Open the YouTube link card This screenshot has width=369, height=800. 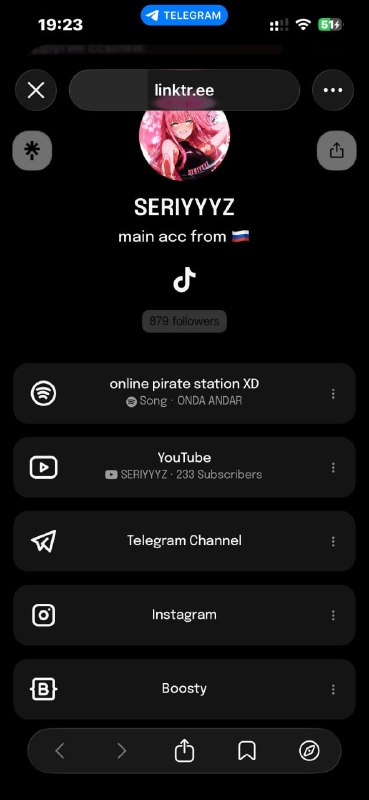(x=184, y=467)
